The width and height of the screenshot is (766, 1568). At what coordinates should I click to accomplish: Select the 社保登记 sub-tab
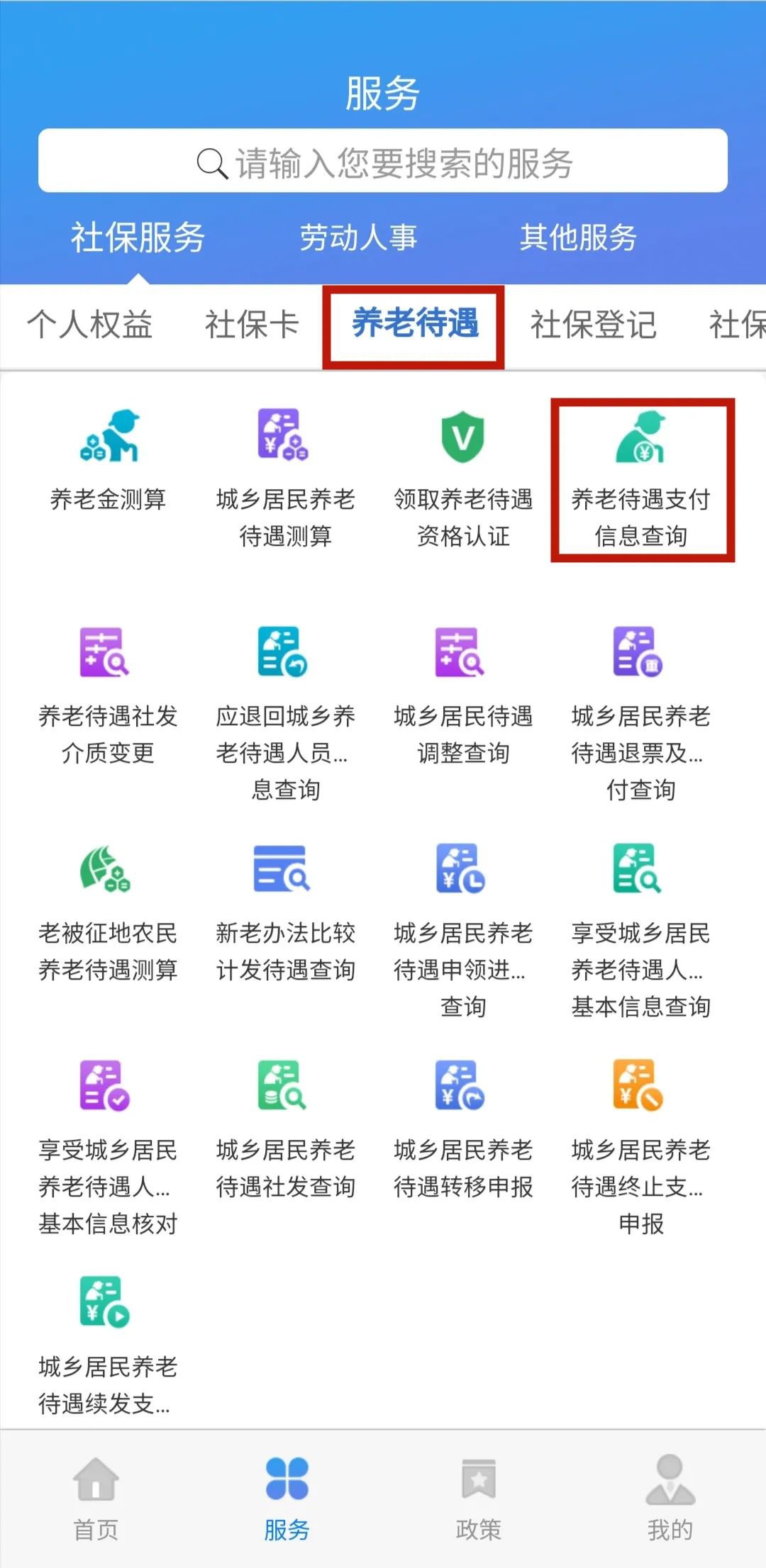593,325
